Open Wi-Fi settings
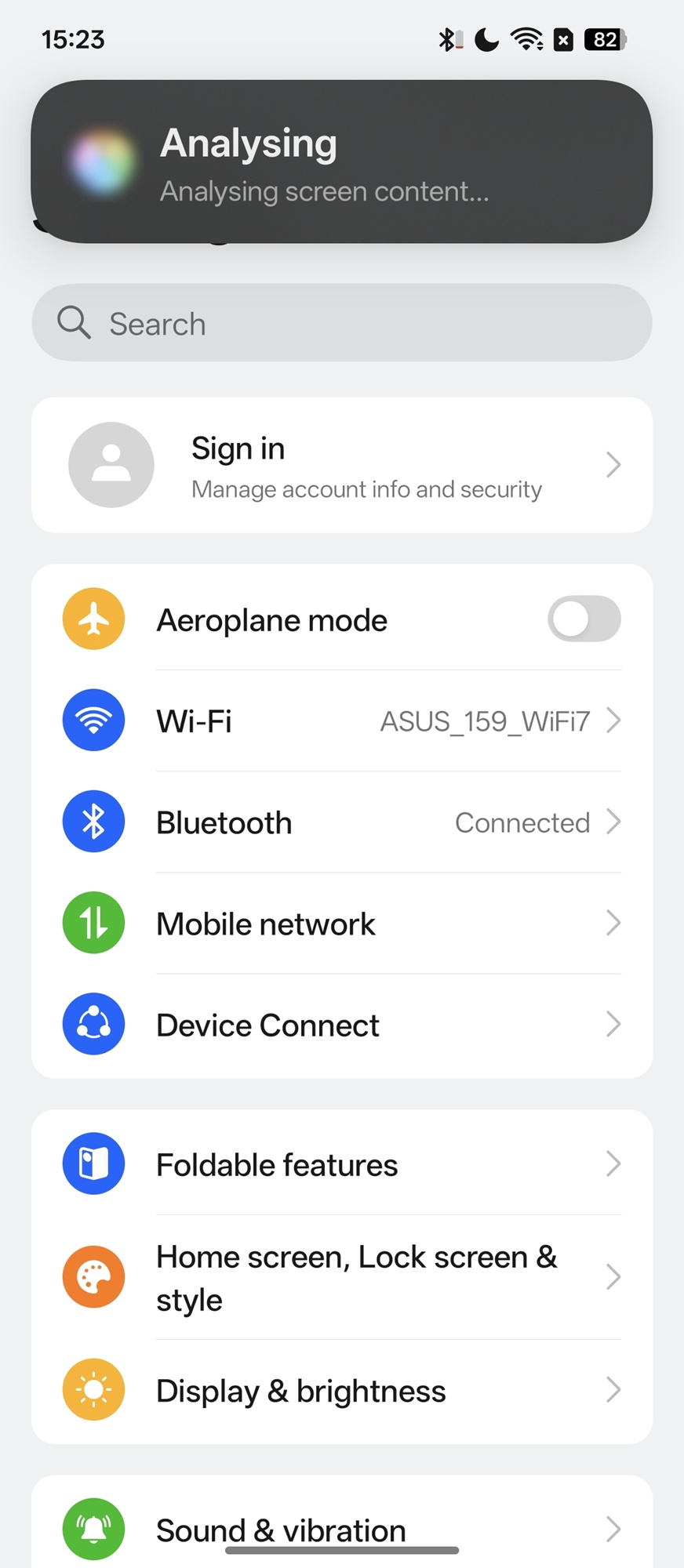The width and height of the screenshot is (684, 1568). 341,720
